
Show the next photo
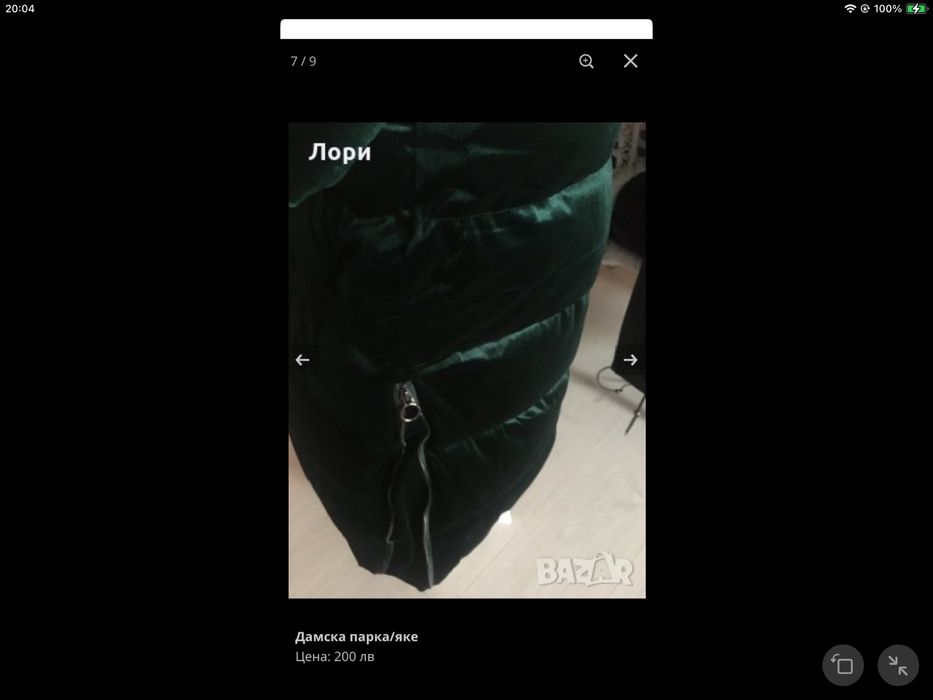[630, 360]
